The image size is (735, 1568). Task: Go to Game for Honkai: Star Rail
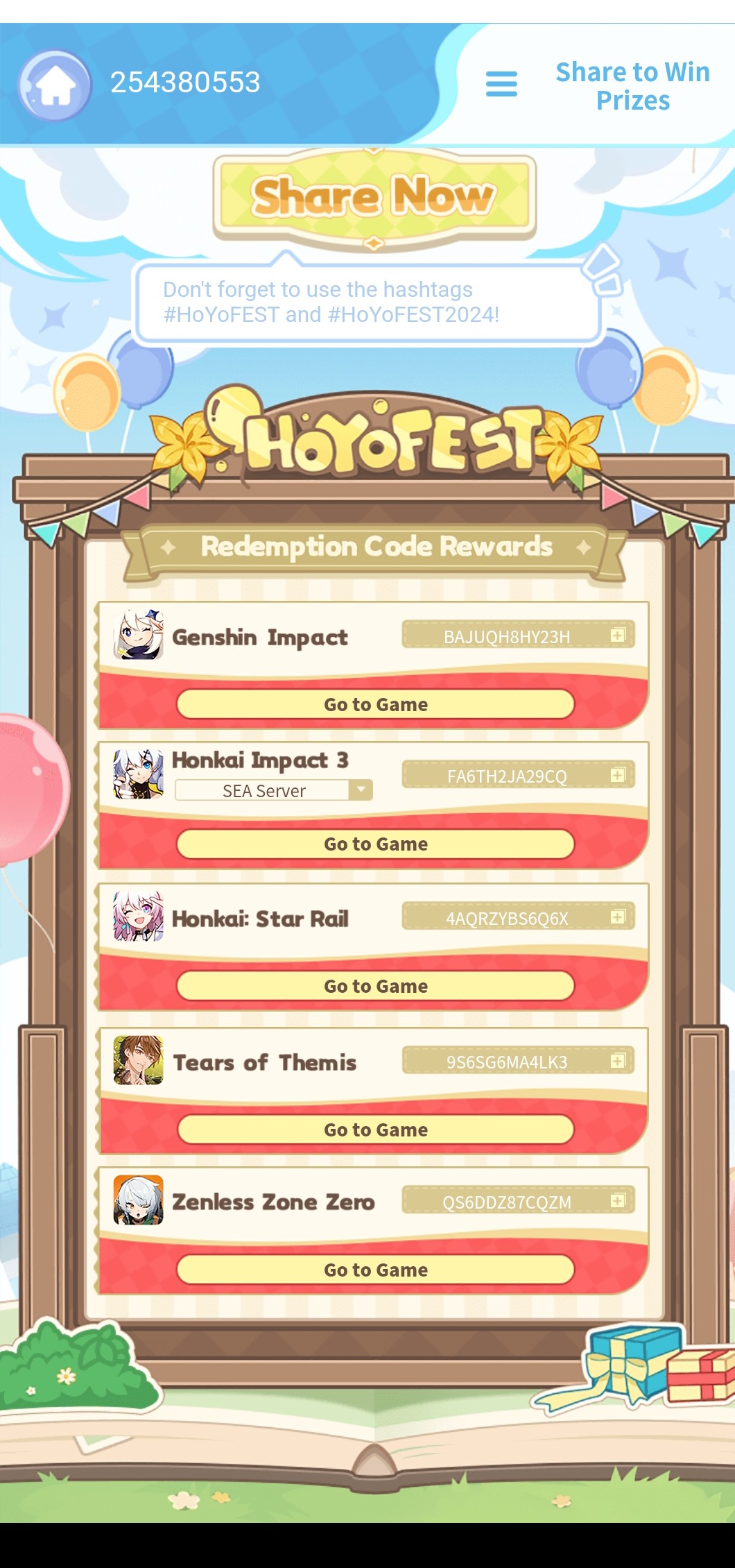[375, 986]
